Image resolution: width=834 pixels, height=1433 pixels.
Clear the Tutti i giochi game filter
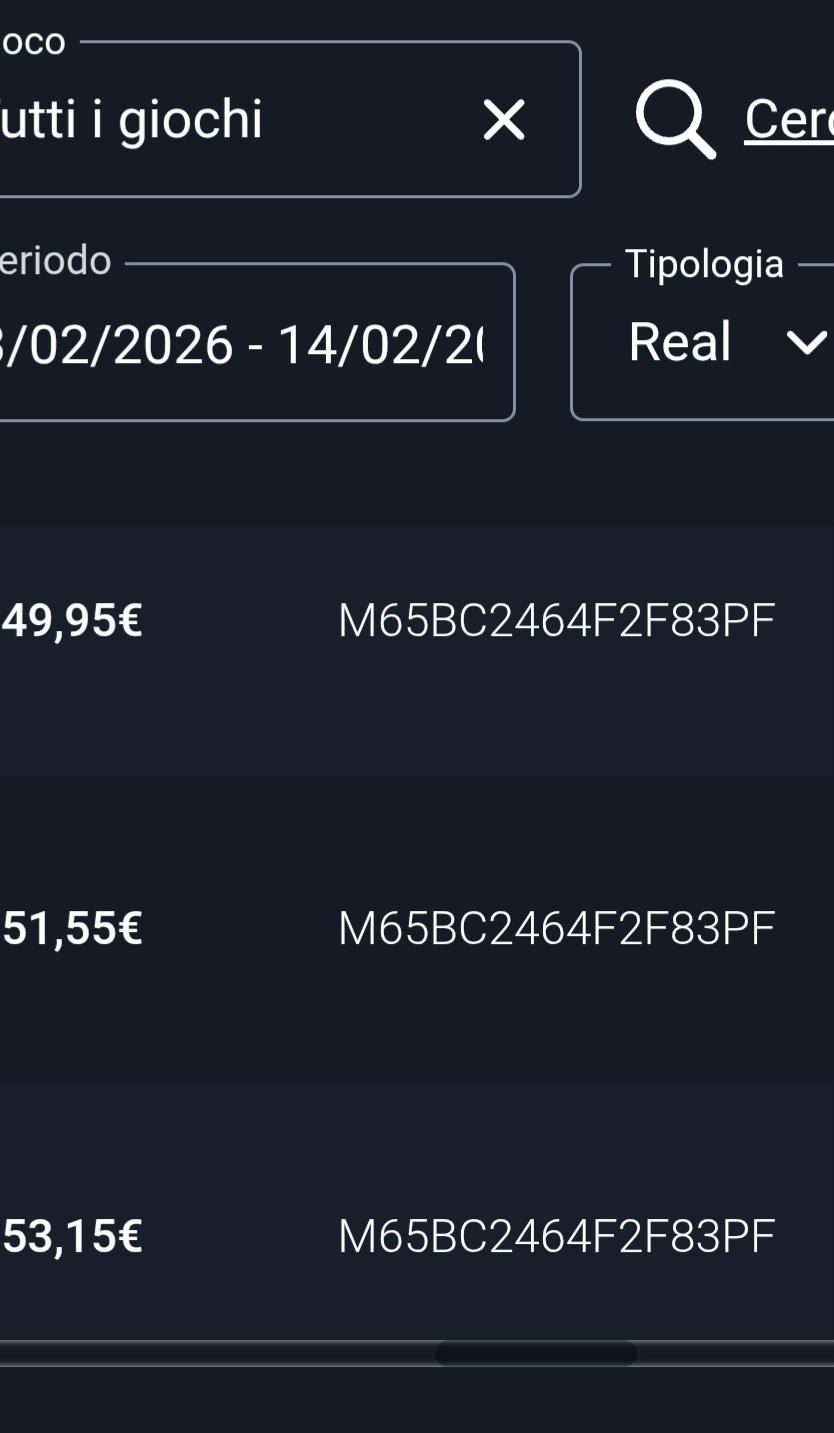click(504, 122)
